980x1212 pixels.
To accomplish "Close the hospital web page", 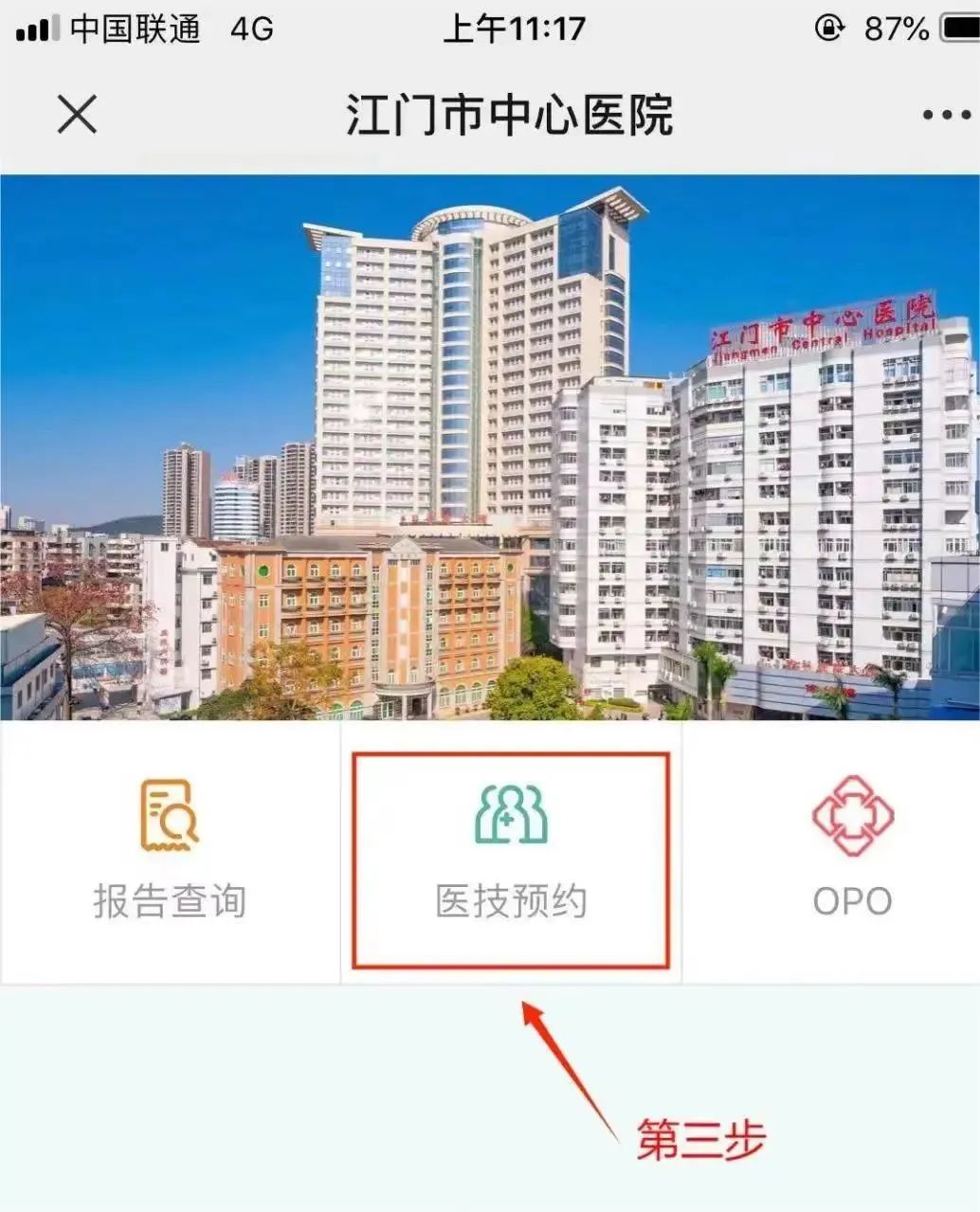I will click(x=77, y=116).
